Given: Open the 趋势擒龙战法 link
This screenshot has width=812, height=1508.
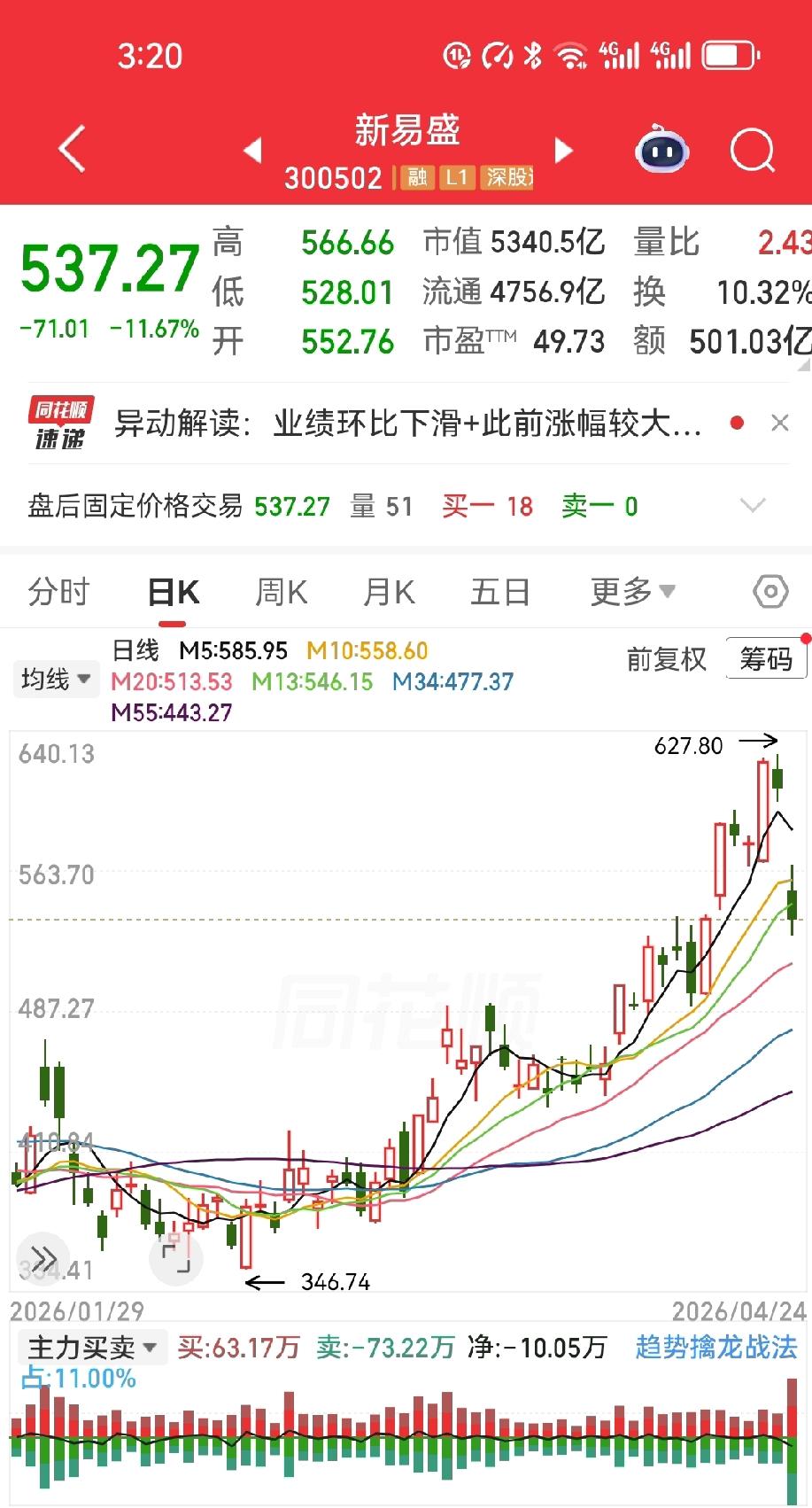Looking at the screenshot, I should [x=714, y=1348].
